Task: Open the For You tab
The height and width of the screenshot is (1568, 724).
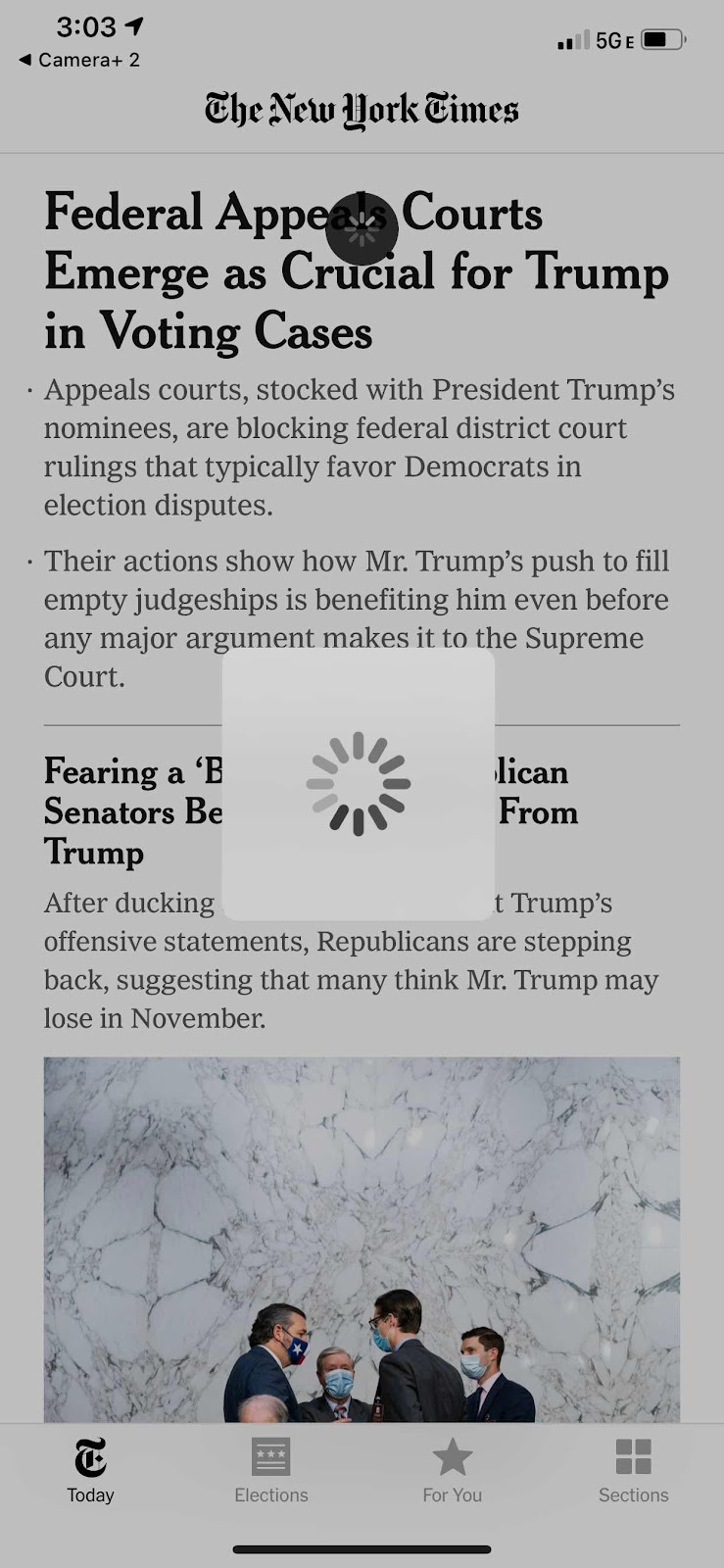Action: click(x=452, y=1470)
